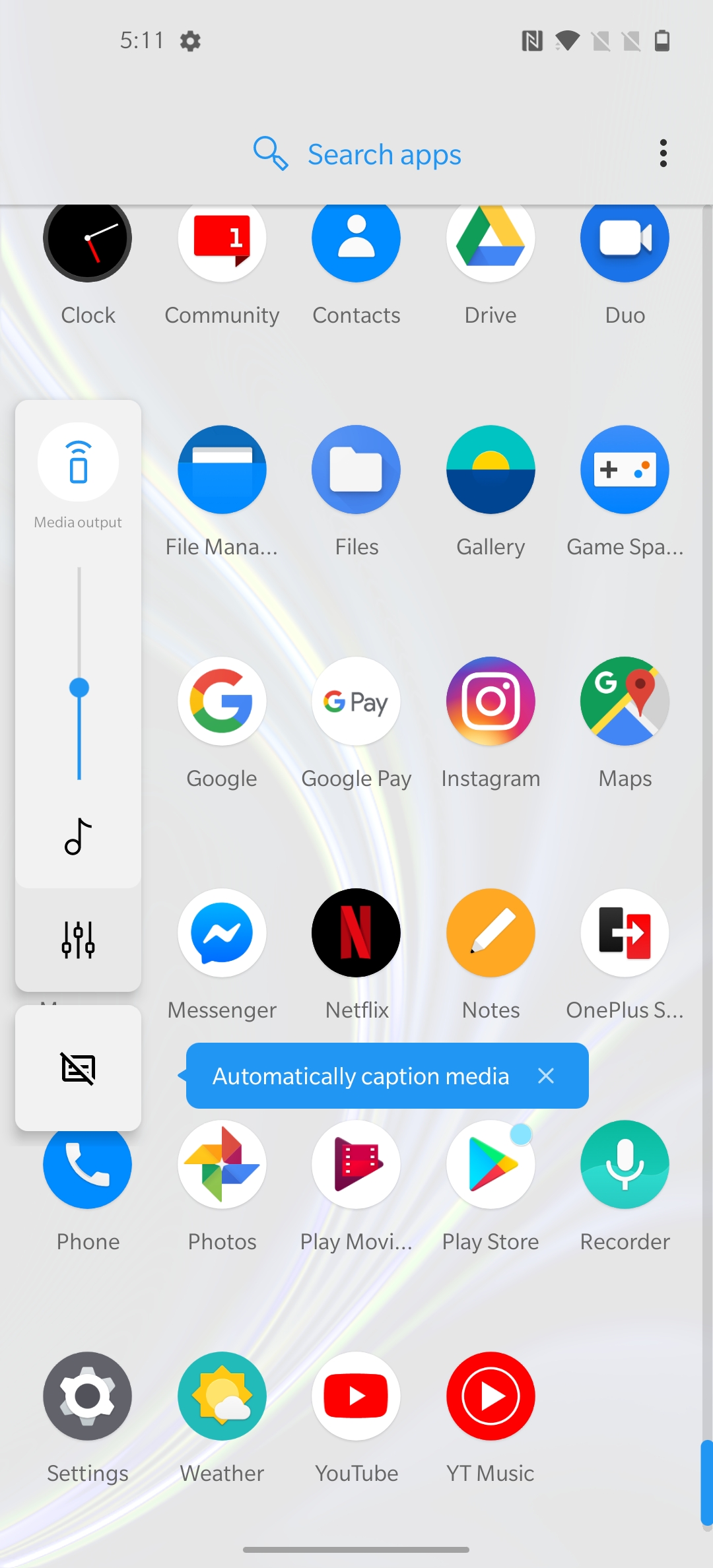Open the app drawer overflow menu

(x=663, y=154)
